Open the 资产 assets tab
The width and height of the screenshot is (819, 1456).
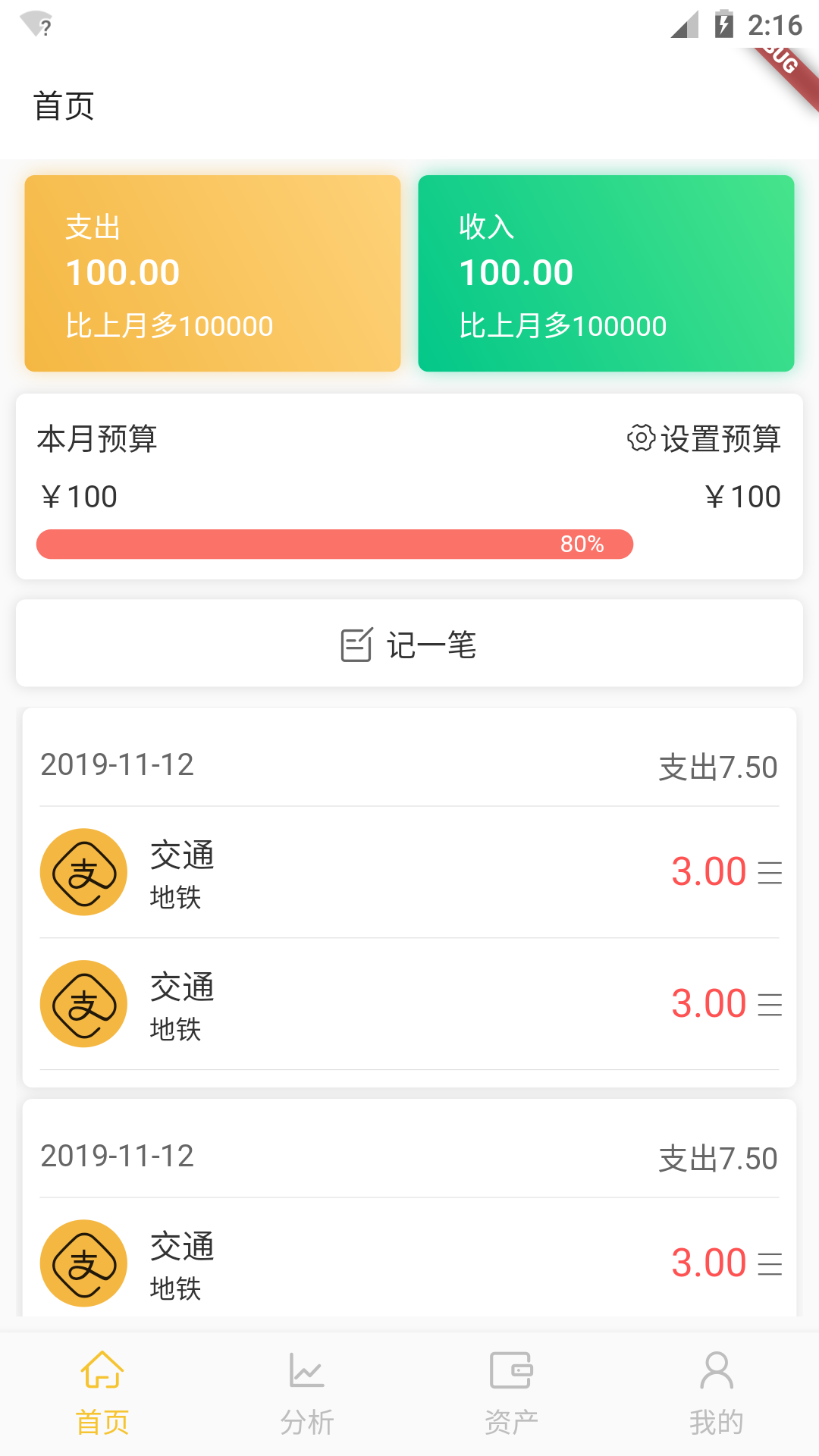(x=512, y=1394)
